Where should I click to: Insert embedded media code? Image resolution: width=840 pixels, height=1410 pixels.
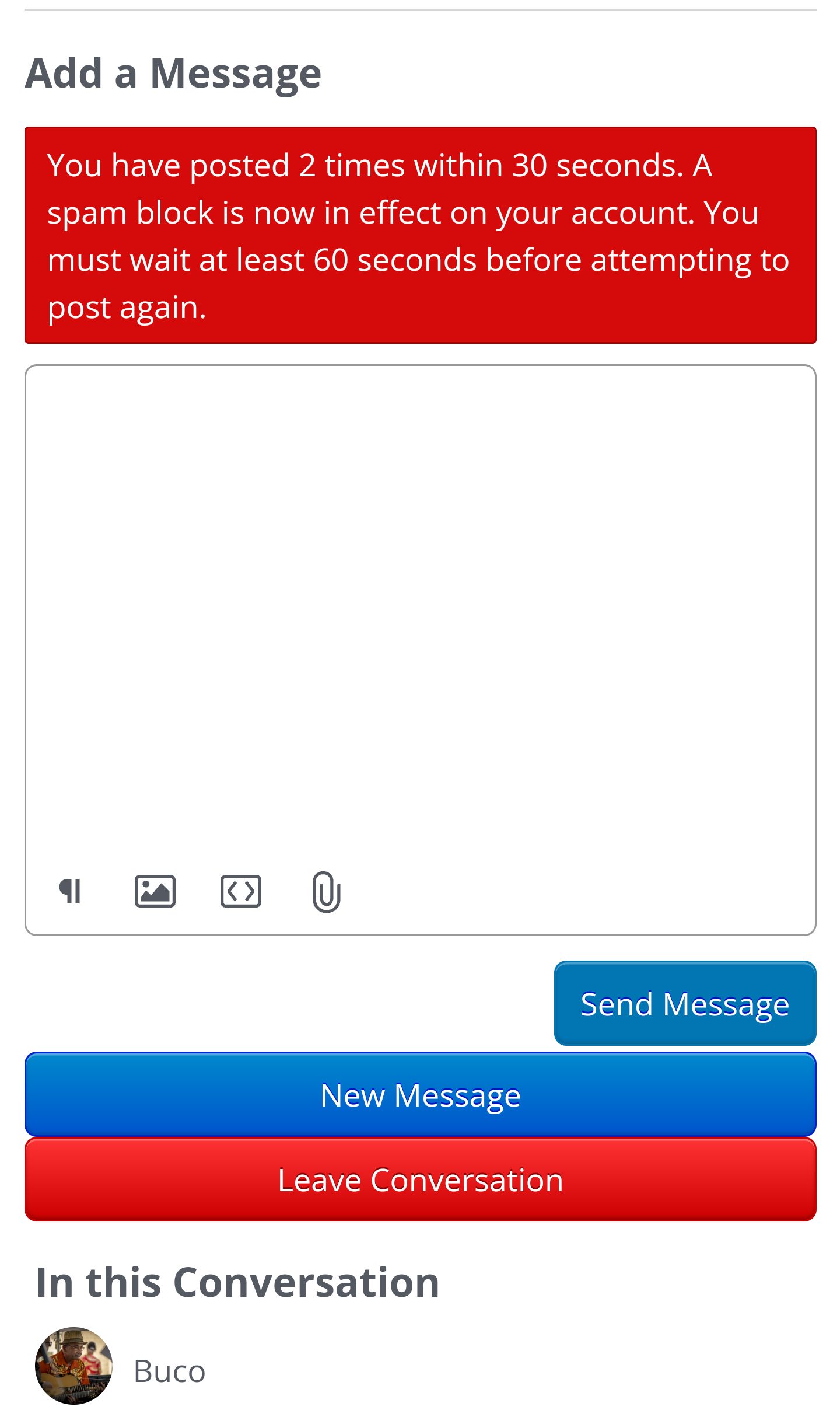tap(240, 891)
